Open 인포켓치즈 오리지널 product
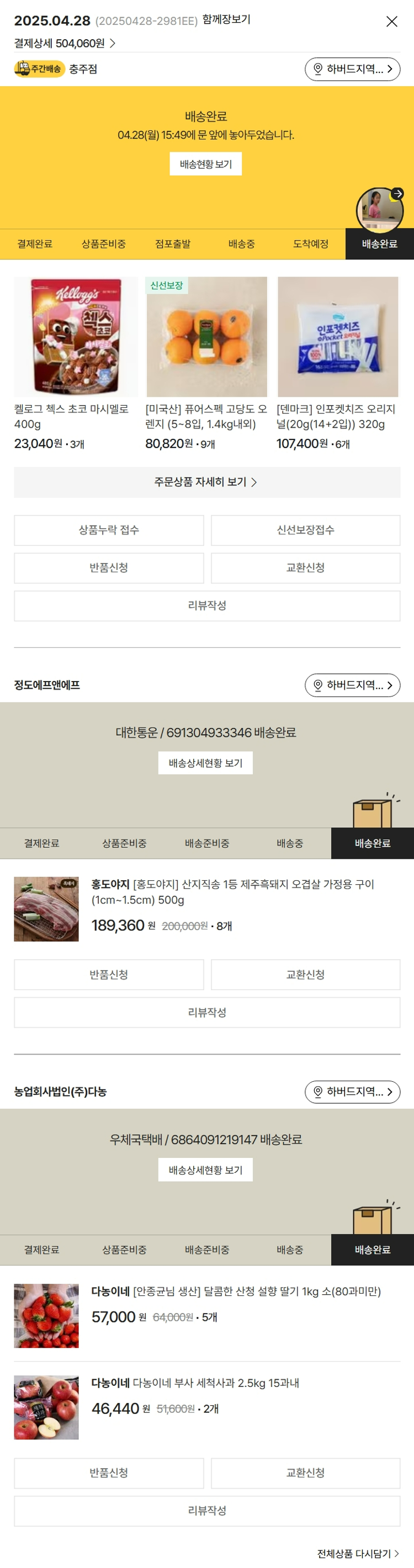The height and width of the screenshot is (1568, 414). (x=337, y=337)
